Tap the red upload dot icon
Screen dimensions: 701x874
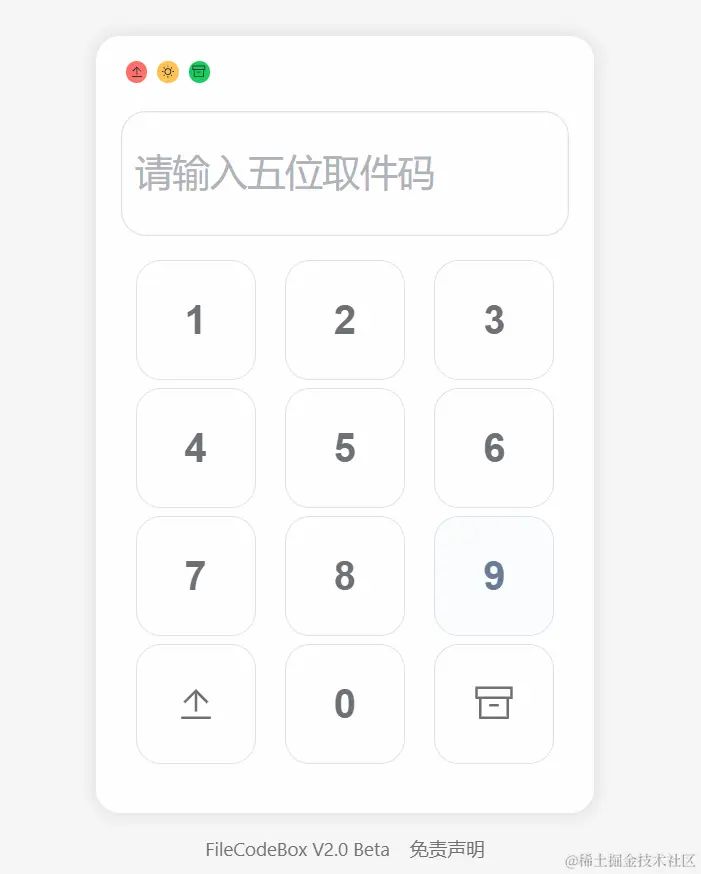tap(136, 72)
